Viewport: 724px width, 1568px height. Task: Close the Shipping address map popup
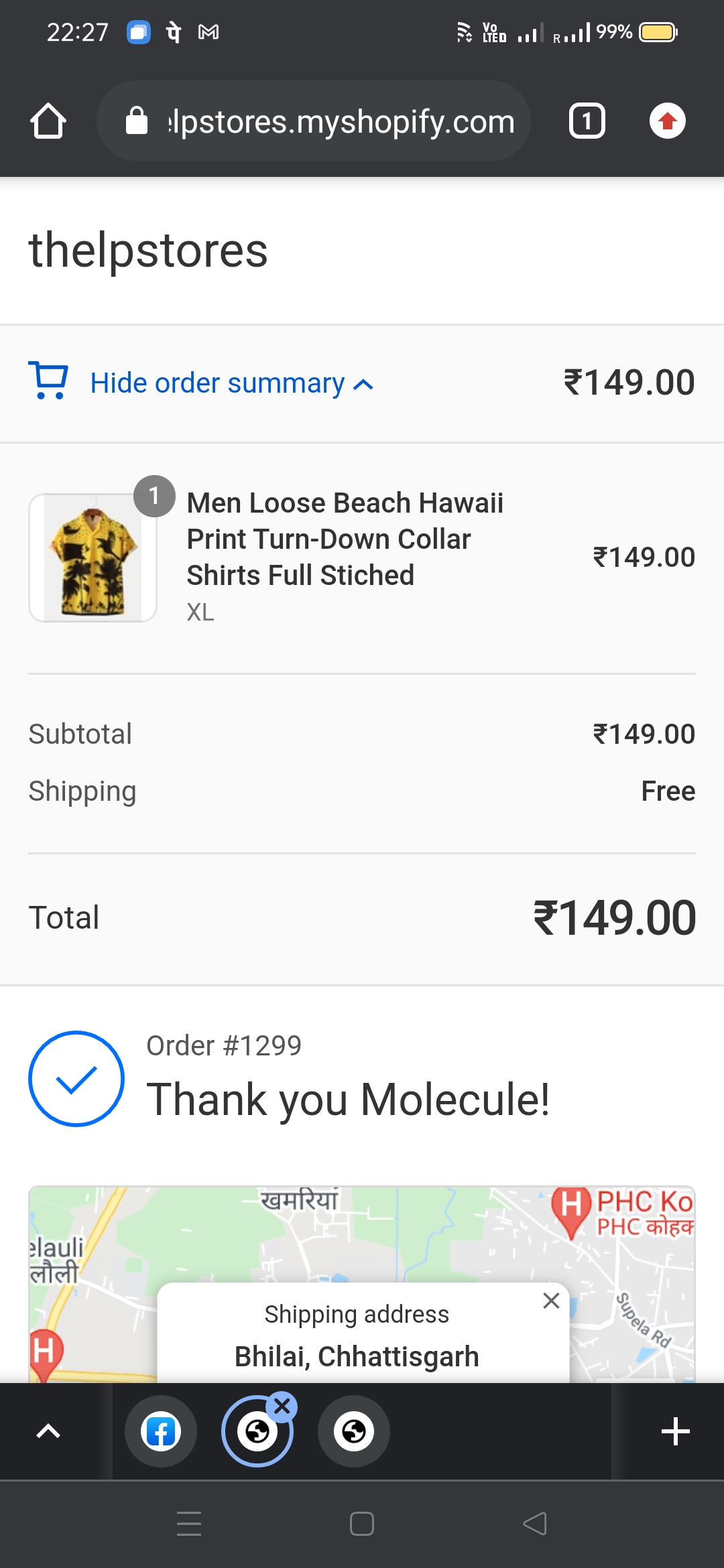click(551, 1301)
